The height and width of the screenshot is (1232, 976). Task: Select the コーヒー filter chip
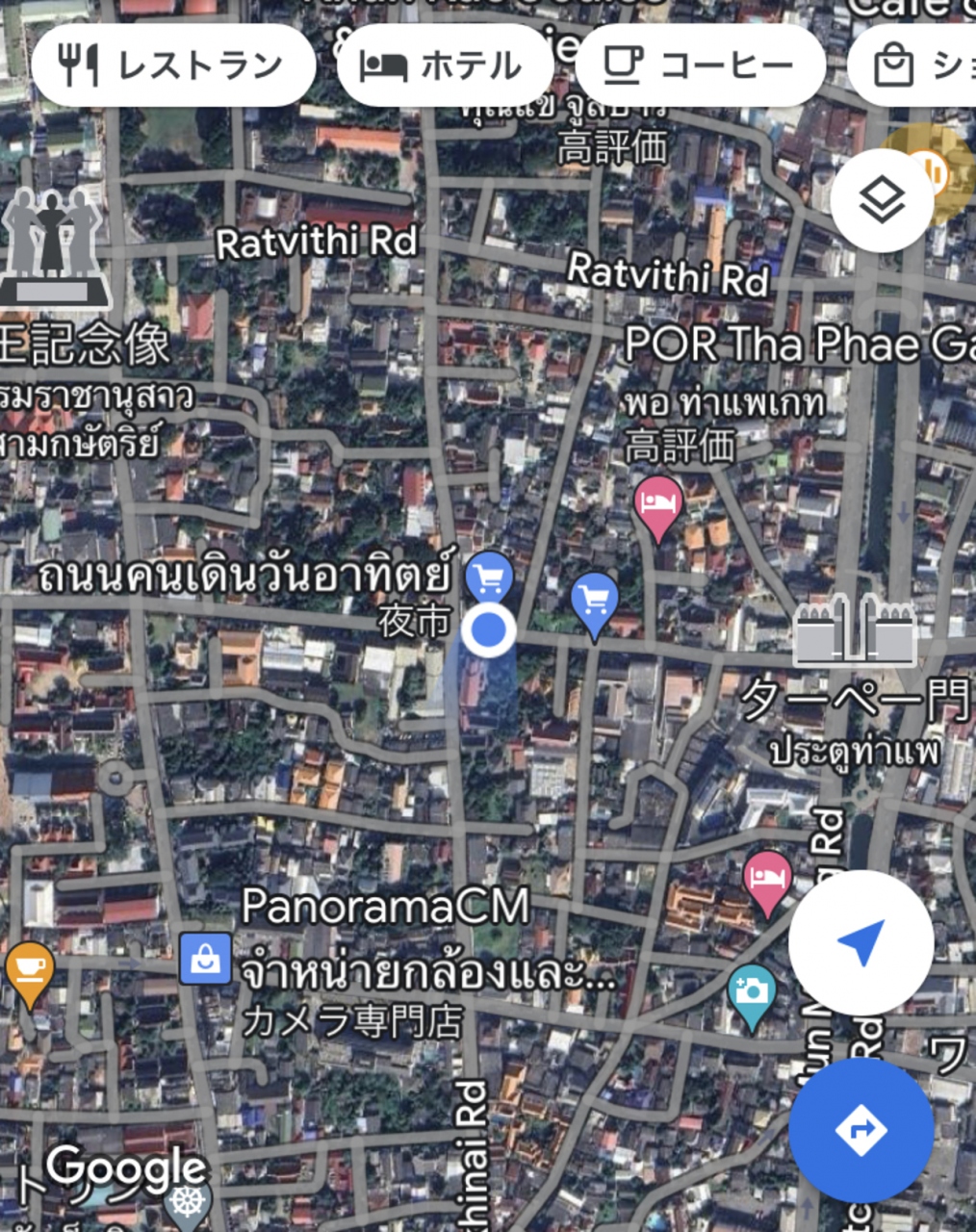700,65
